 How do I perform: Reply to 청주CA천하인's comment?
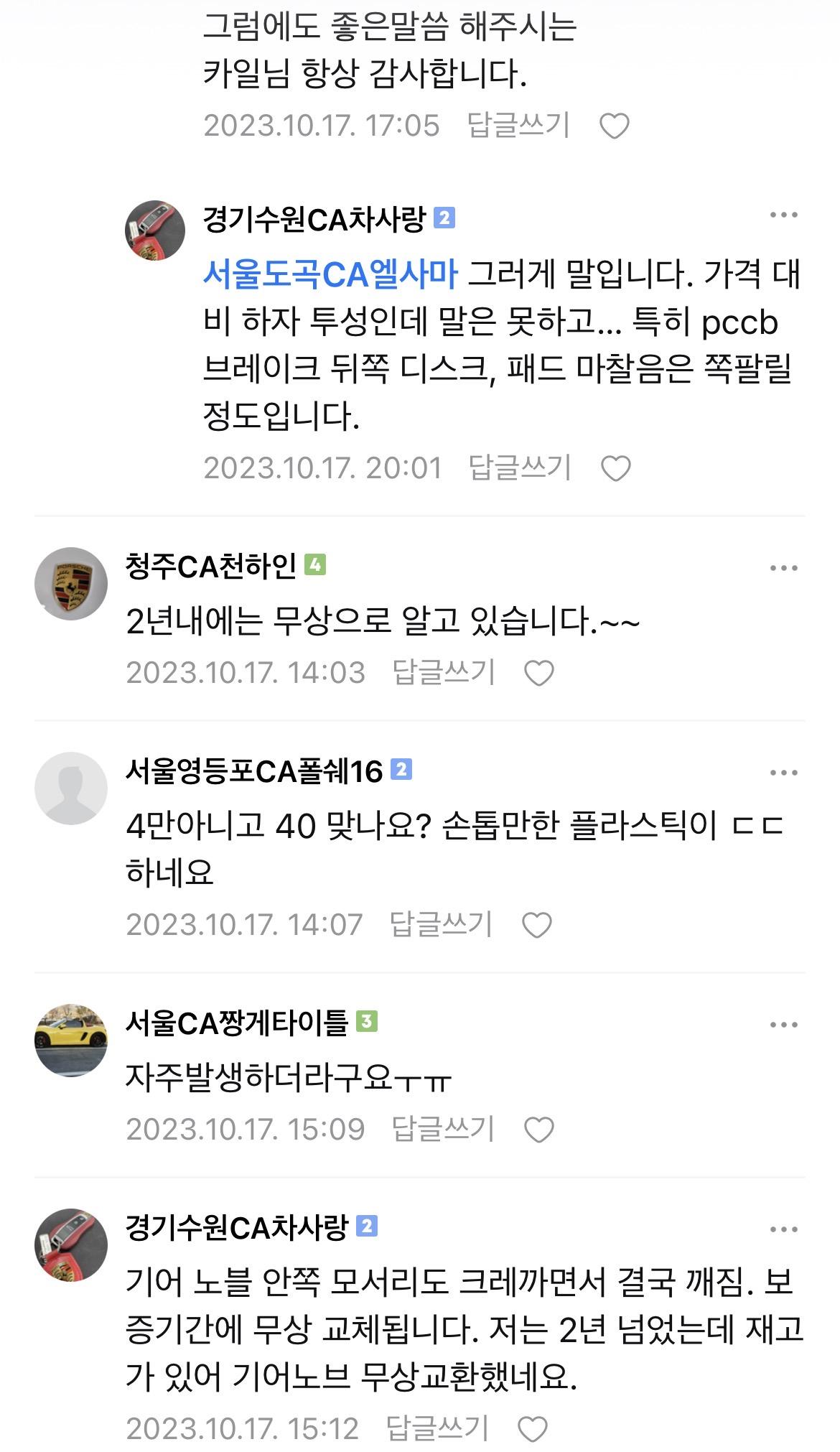(x=444, y=673)
